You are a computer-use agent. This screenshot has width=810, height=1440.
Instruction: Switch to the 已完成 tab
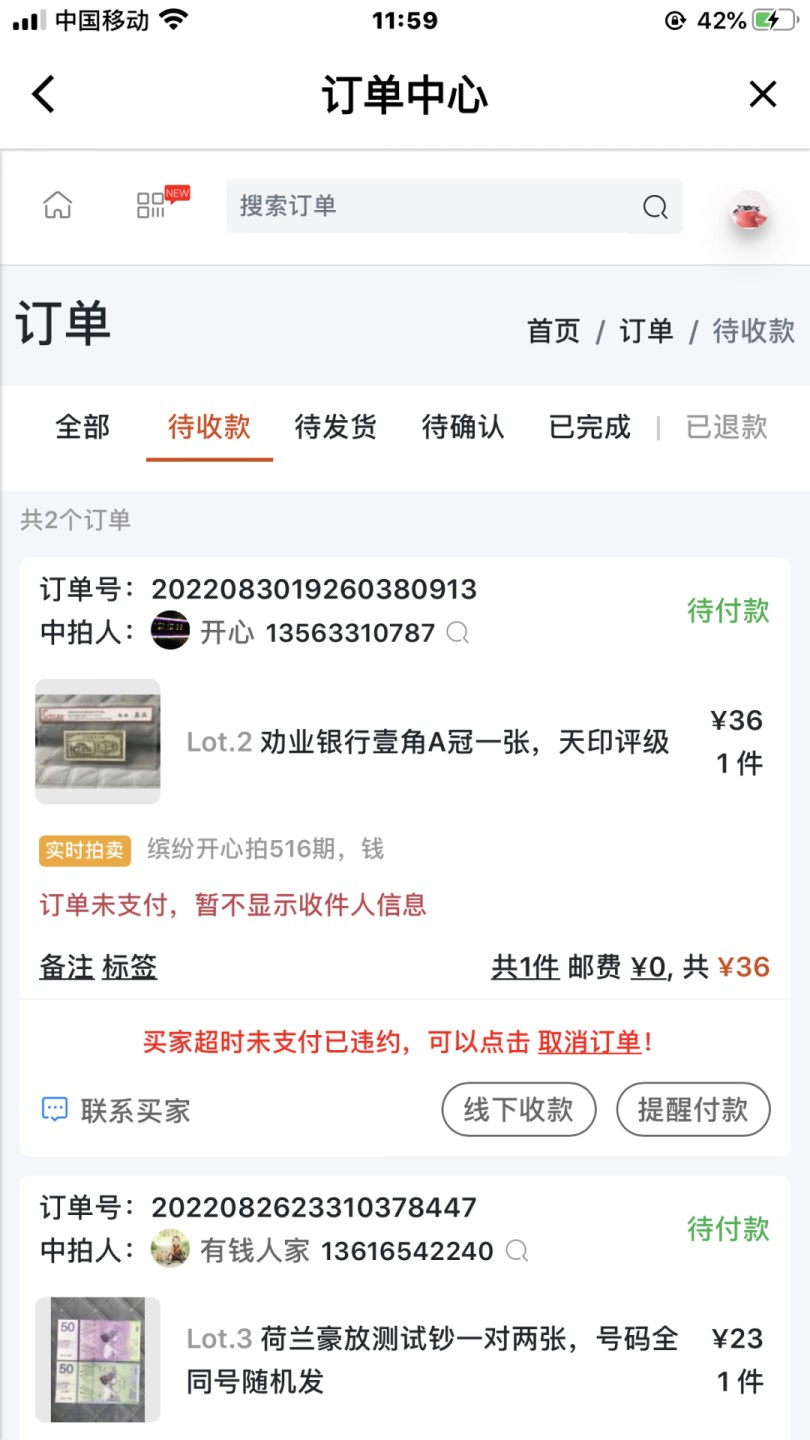pyautogui.click(x=588, y=427)
